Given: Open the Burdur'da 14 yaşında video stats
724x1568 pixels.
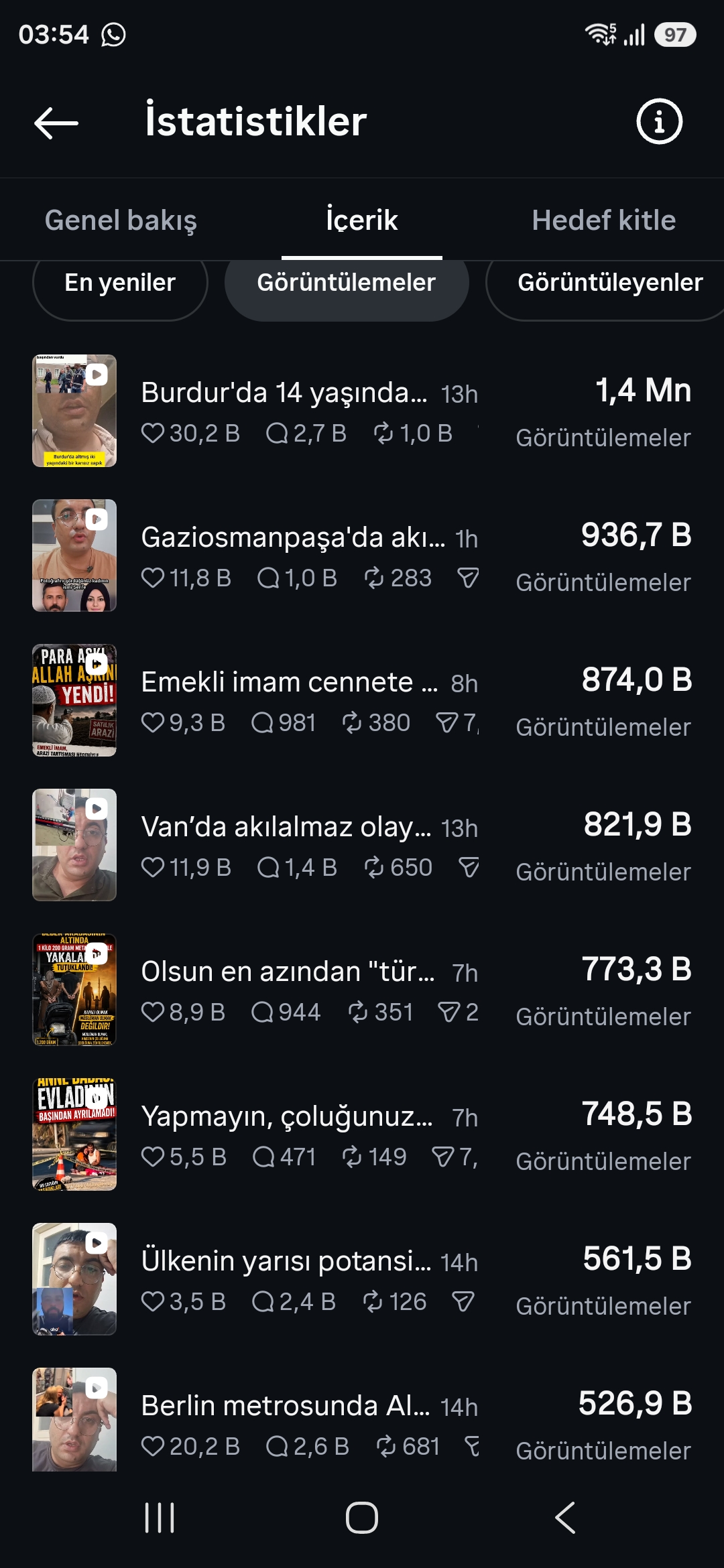Looking at the screenshot, I should click(362, 411).
